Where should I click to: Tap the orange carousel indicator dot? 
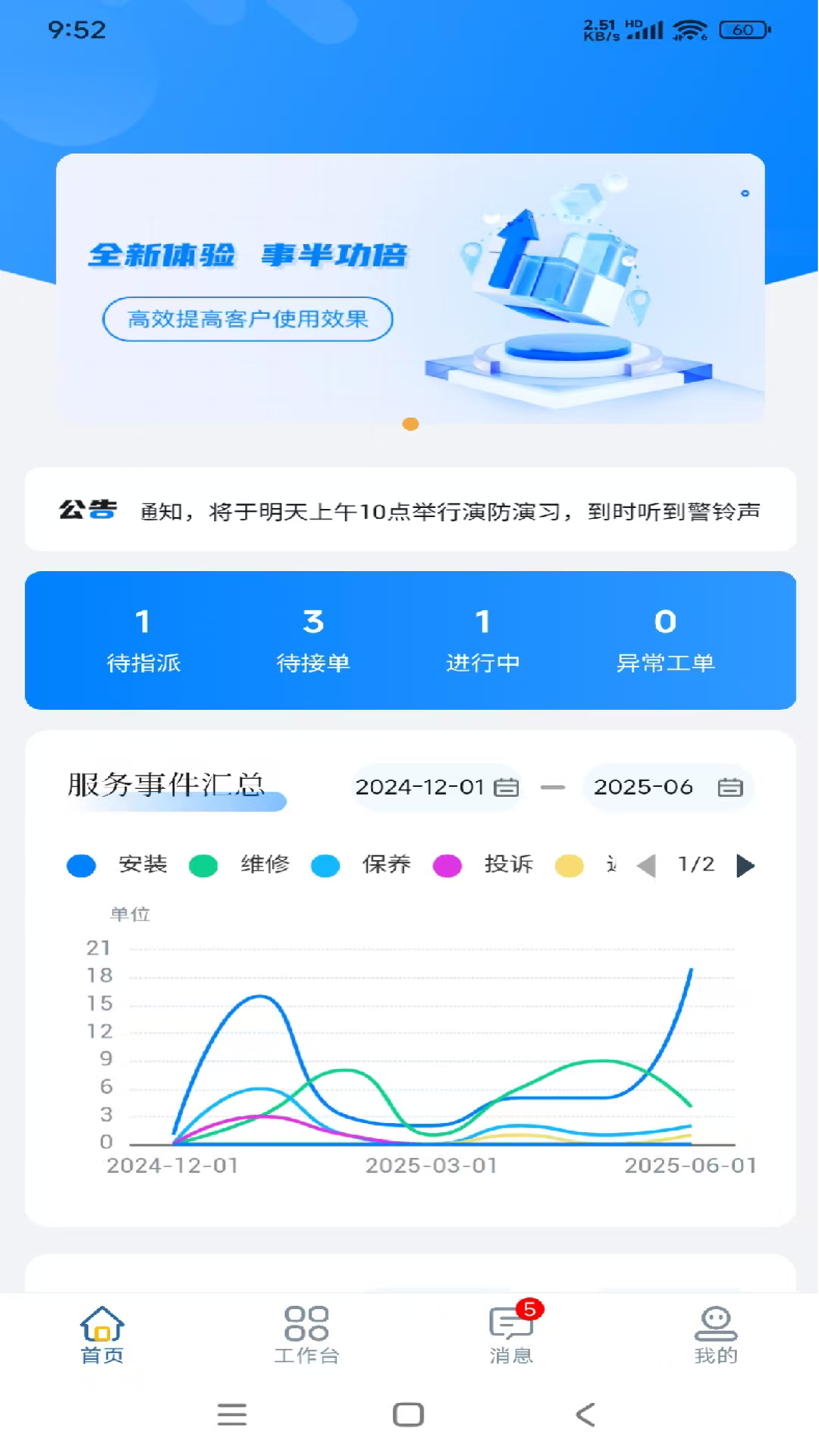(x=409, y=425)
